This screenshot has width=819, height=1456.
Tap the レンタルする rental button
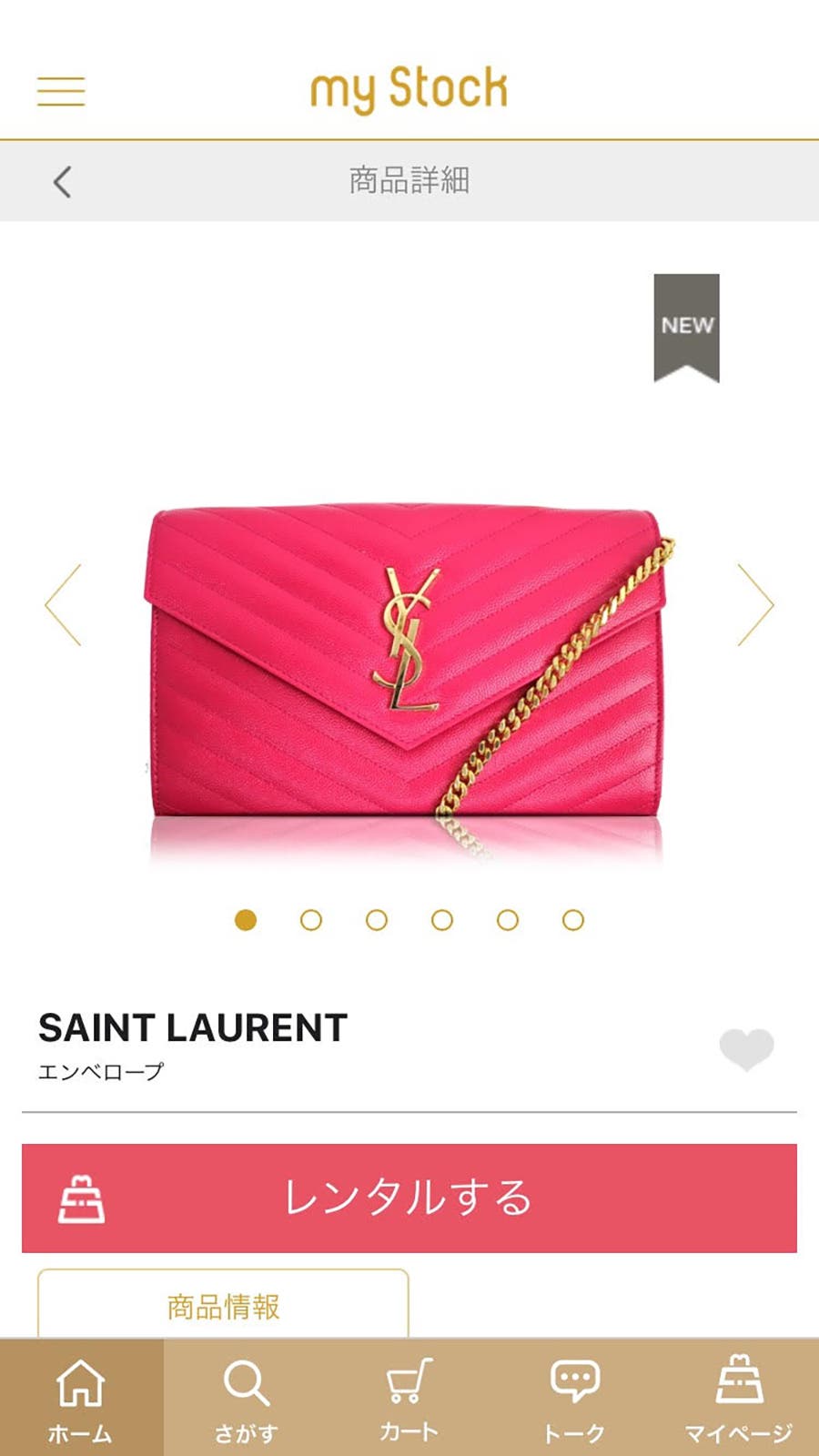(409, 1198)
